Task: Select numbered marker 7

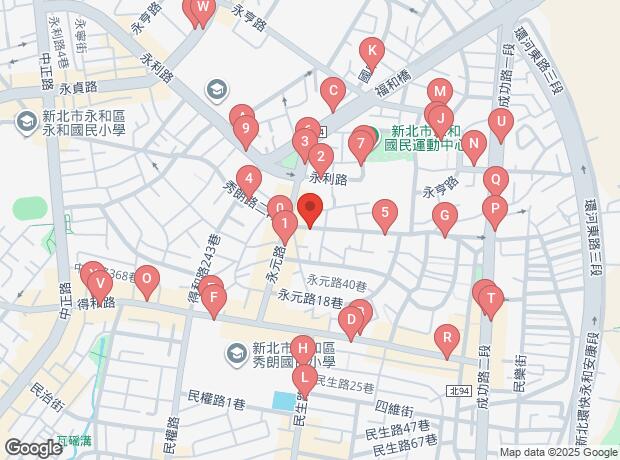Action: pos(360,145)
